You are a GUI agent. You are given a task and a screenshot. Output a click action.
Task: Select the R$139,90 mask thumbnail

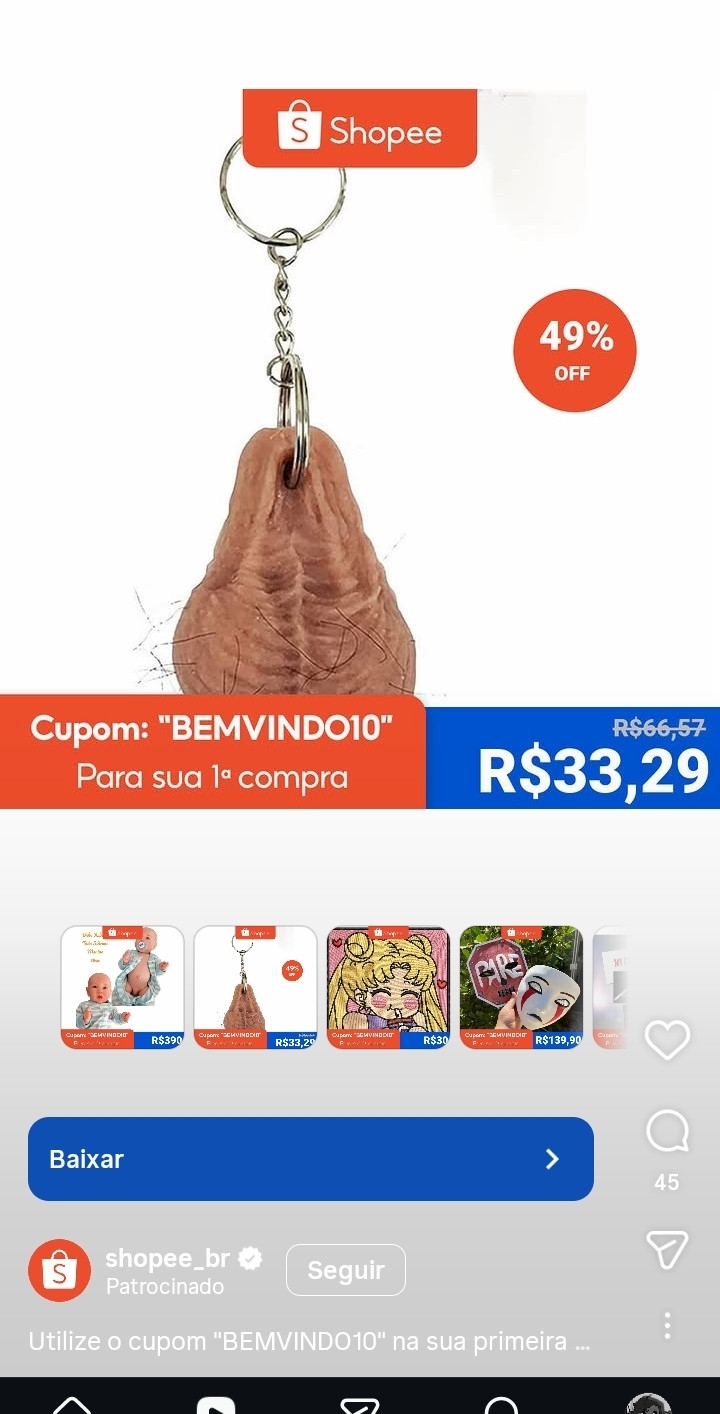521,987
